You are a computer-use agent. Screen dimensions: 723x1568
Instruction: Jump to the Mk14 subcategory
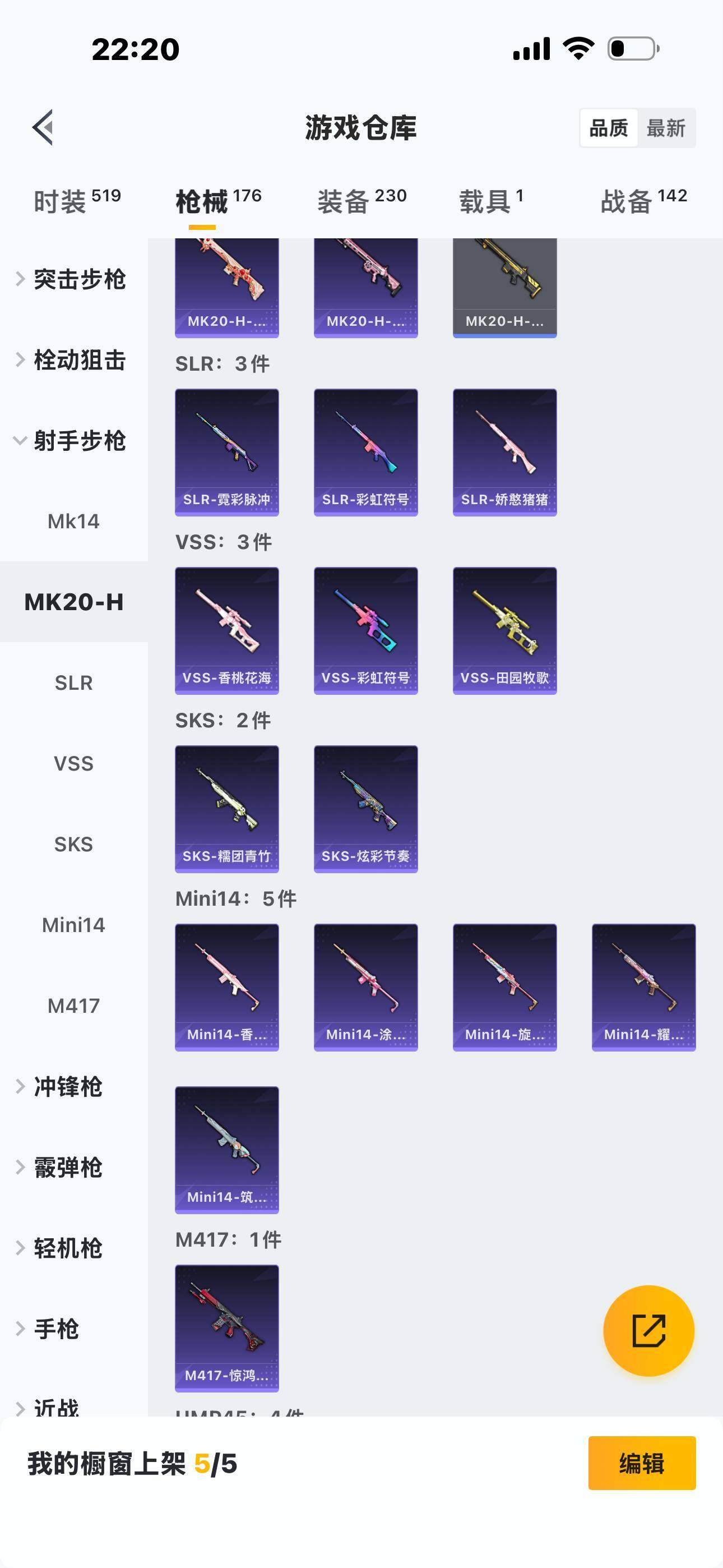coord(73,521)
